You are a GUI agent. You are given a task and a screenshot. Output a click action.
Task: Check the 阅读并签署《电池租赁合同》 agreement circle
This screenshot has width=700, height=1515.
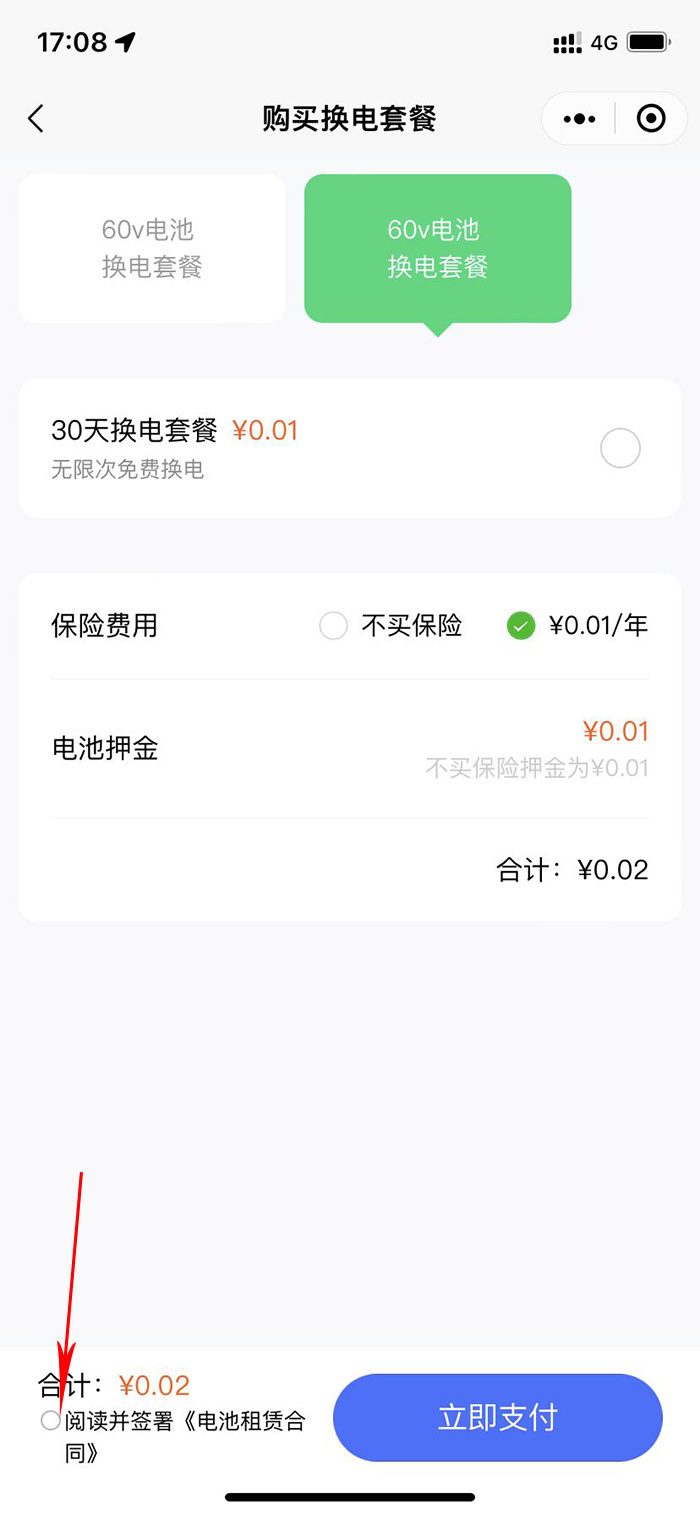(x=50, y=1420)
